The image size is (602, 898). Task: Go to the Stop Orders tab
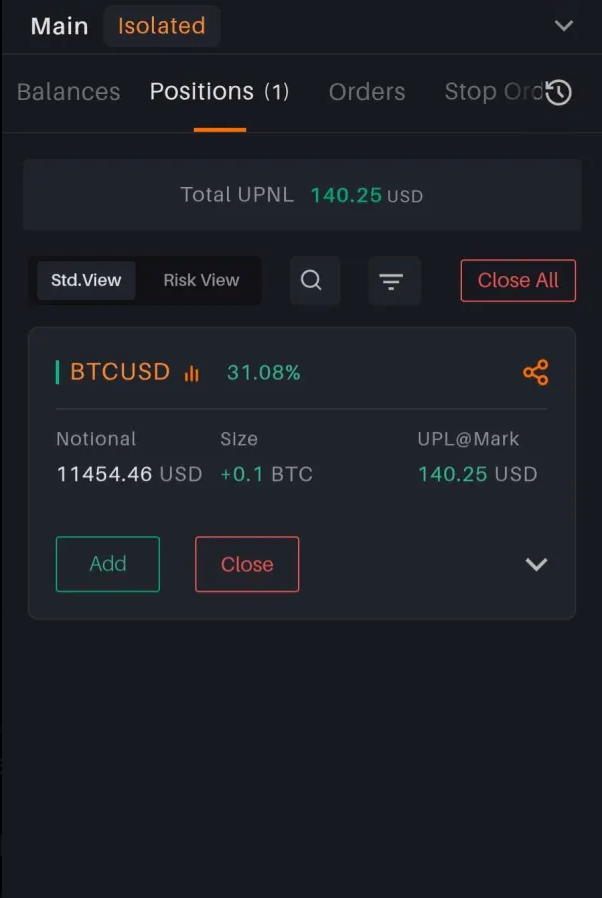pos(490,92)
